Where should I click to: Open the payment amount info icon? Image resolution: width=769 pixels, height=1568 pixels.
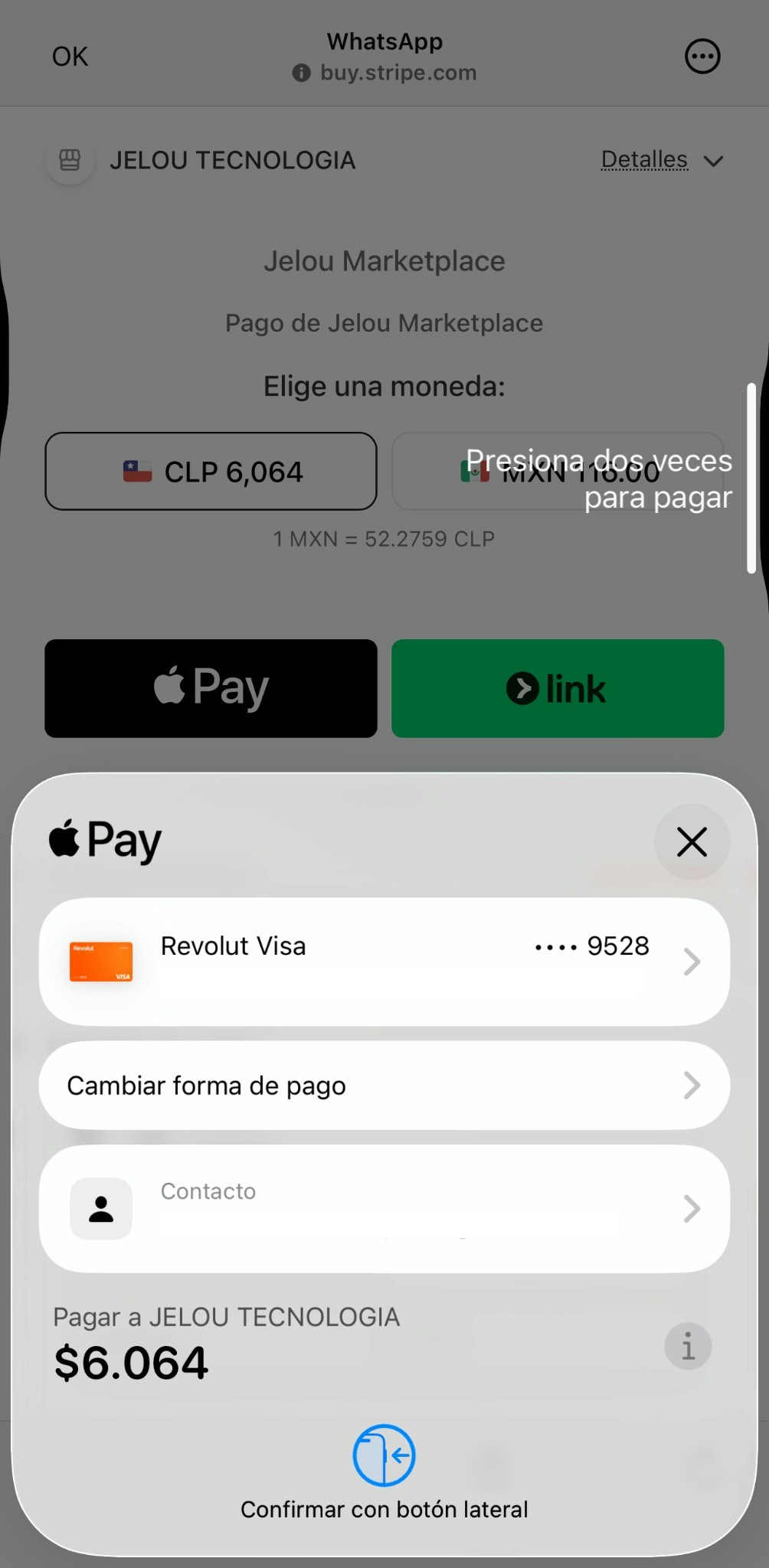687,1346
